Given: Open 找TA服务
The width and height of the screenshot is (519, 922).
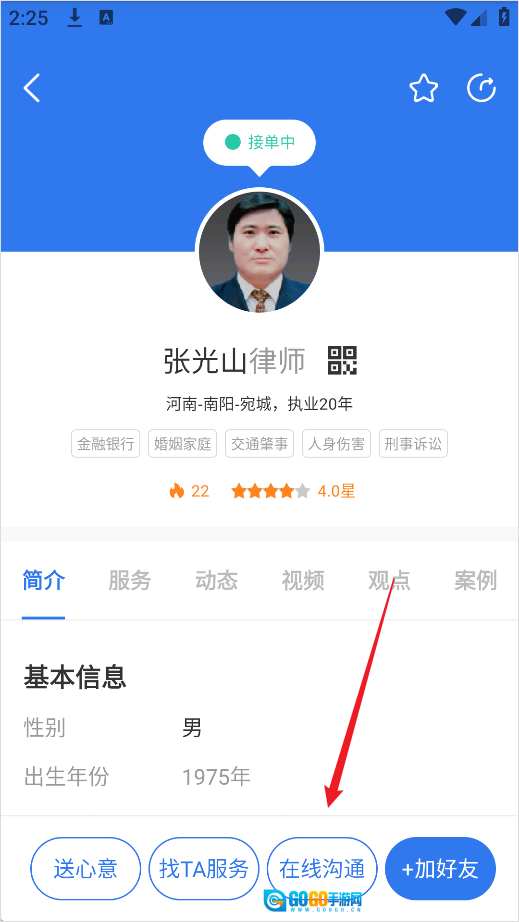Looking at the screenshot, I should pos(204,868).
